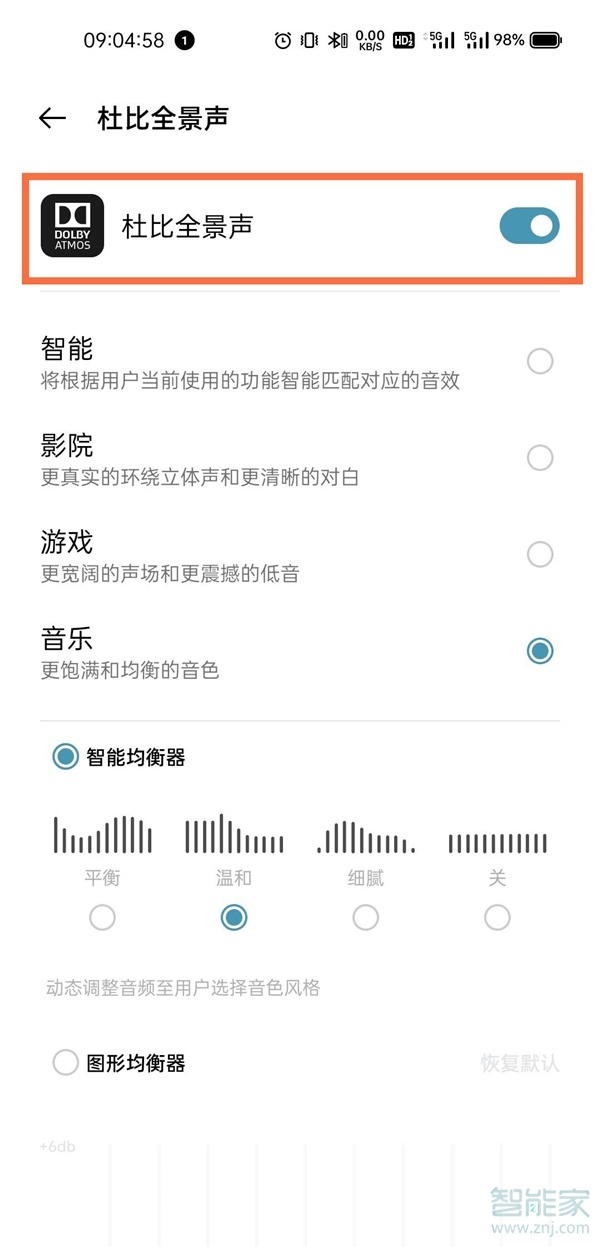
Task: Choose the 温和 equalizer preset
Action: click(234, 917)
